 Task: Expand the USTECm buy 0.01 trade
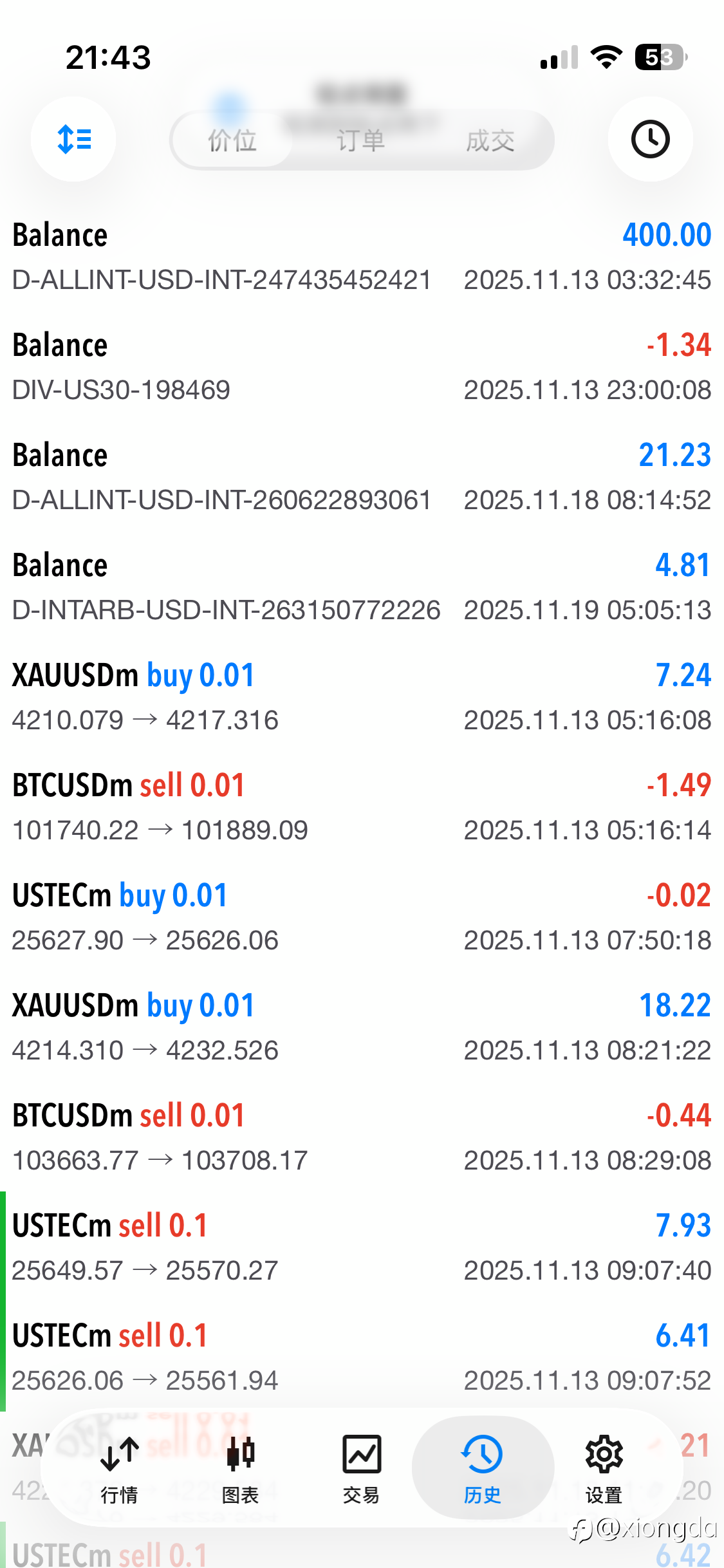pyautogui.click(x=362, y=917)
